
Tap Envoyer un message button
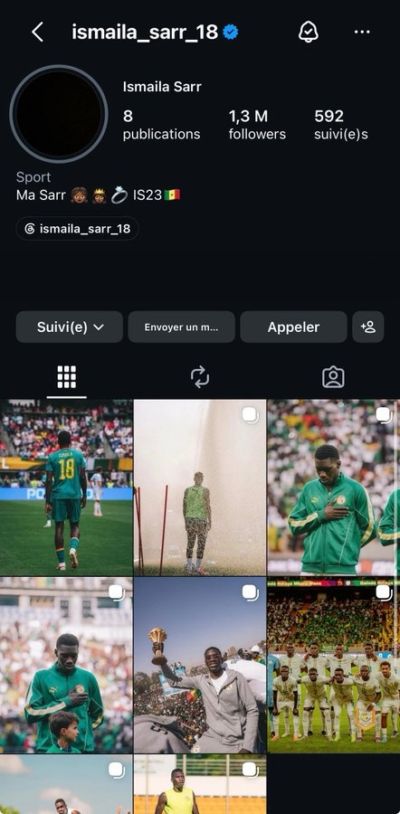tap(182, 327)
